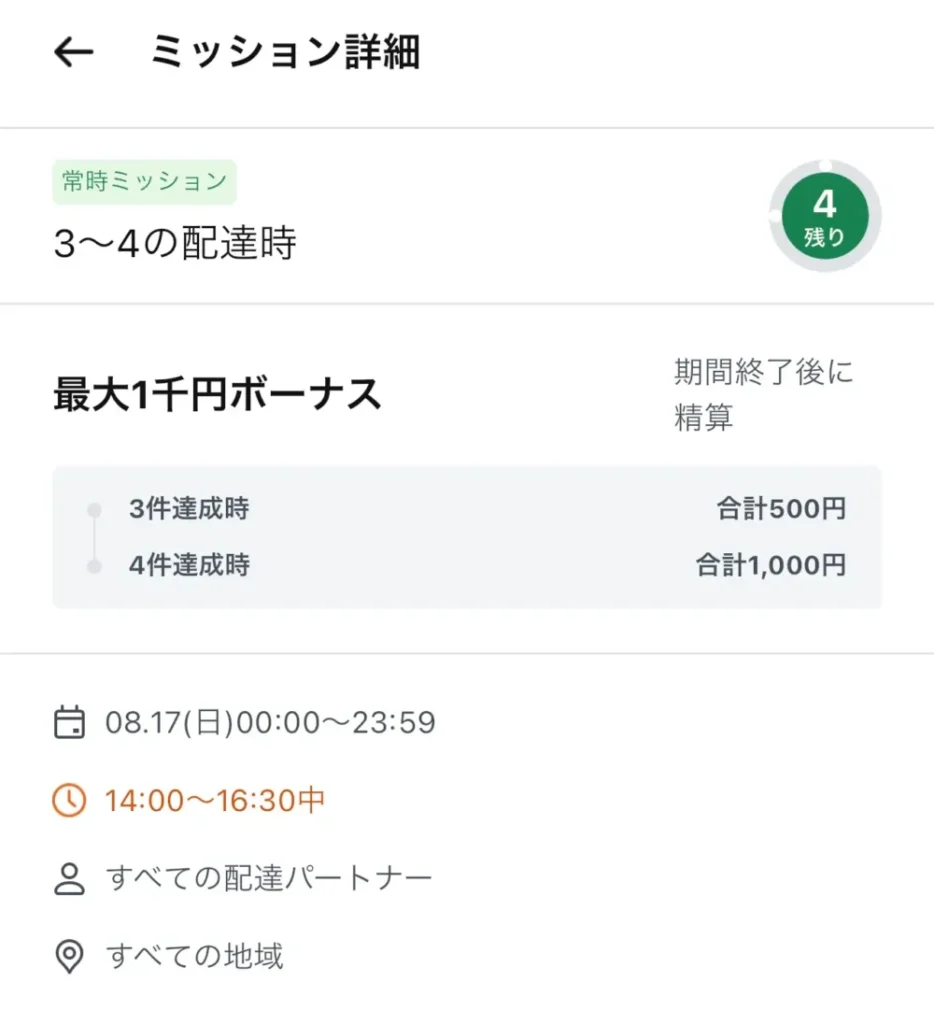The width and height of the screenshot is (934, 1024).
Task: Click the location pin icon for すべての地域
Action: 68,957
